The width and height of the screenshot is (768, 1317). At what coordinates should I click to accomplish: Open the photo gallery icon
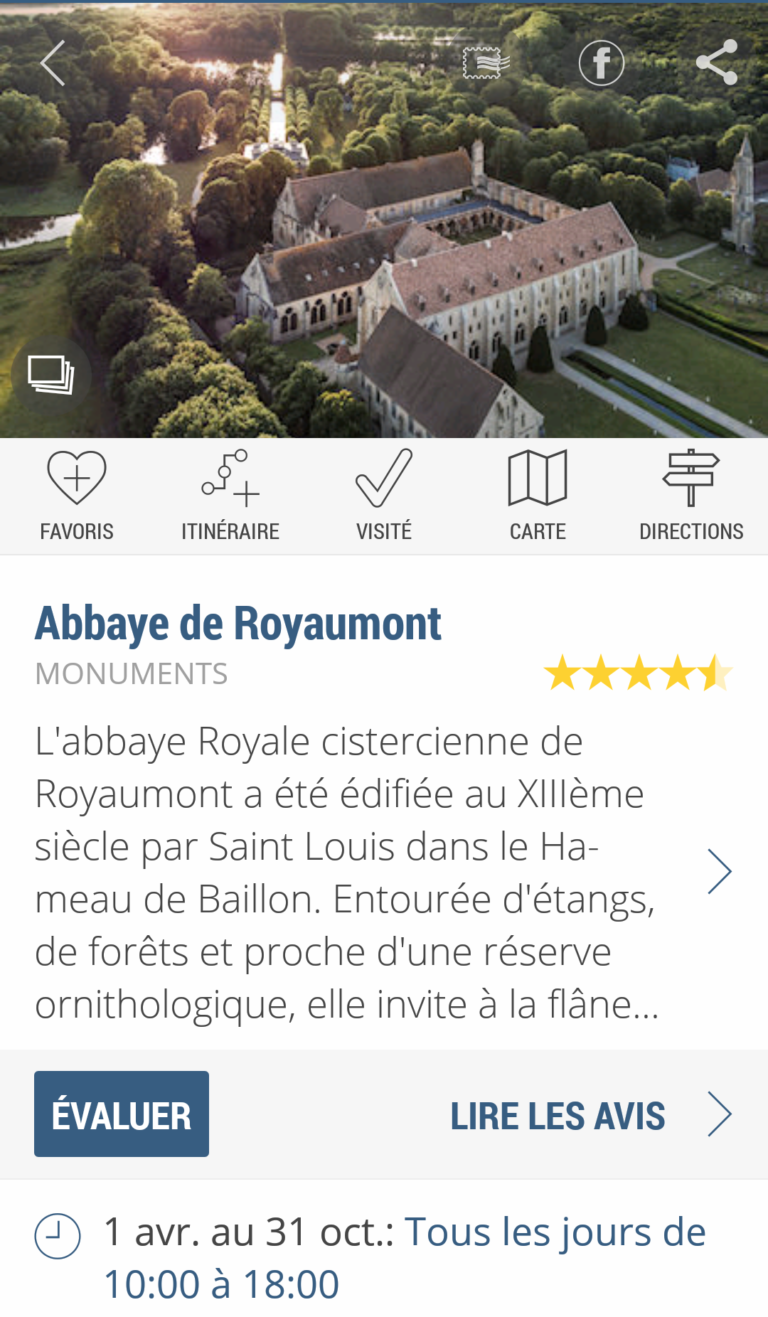coord(50,375)
